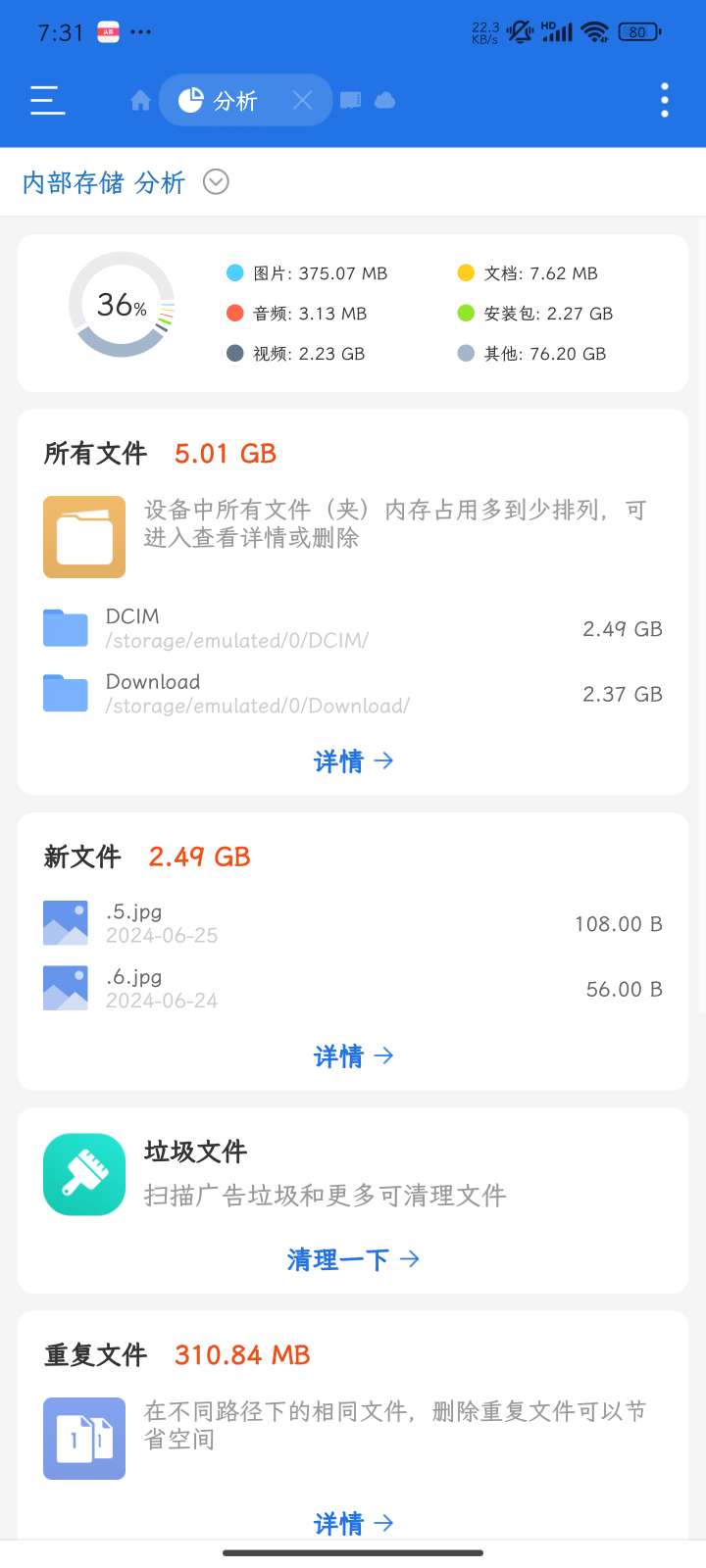Close the 分析 tab
706x1568 pixels.
pos(302,100)
